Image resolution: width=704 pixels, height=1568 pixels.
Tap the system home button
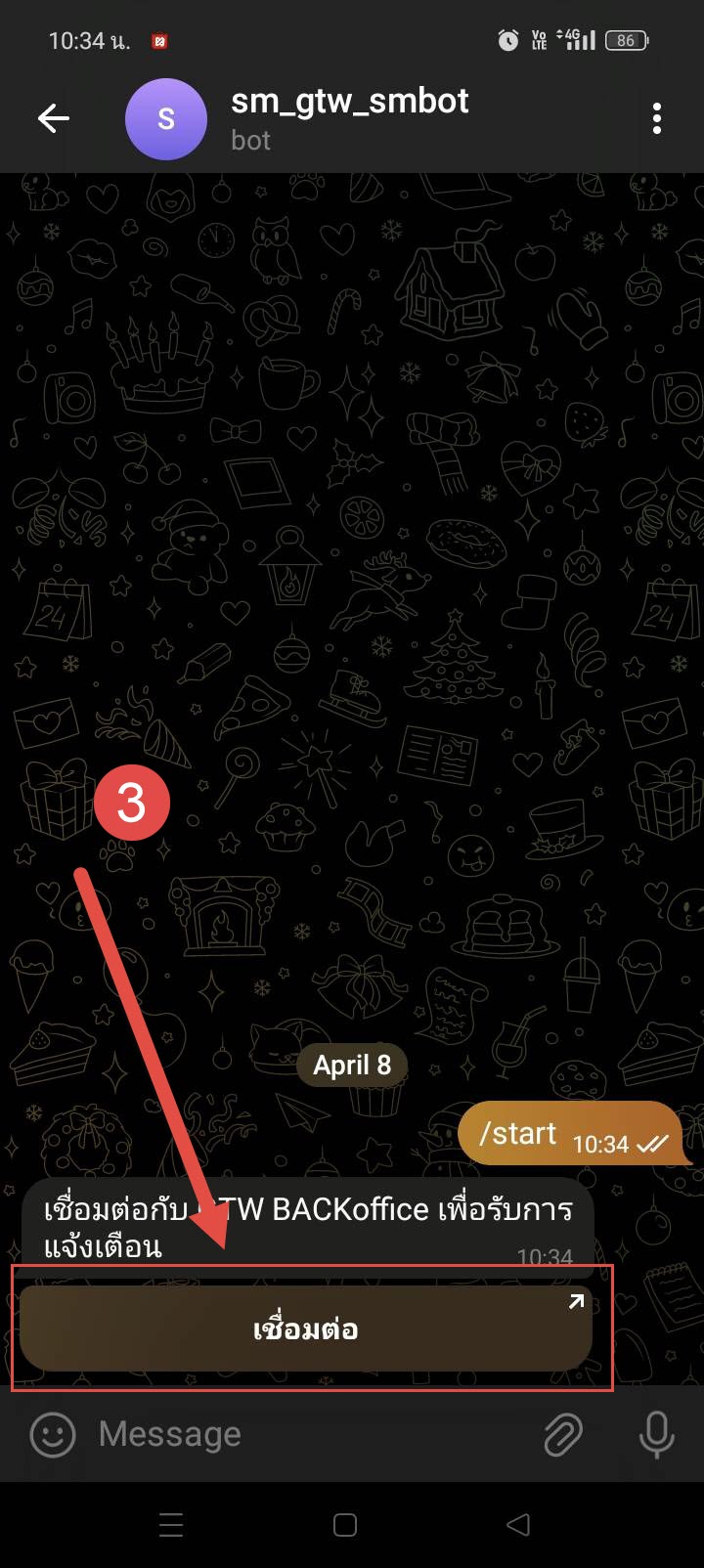tap(345, 1525)
